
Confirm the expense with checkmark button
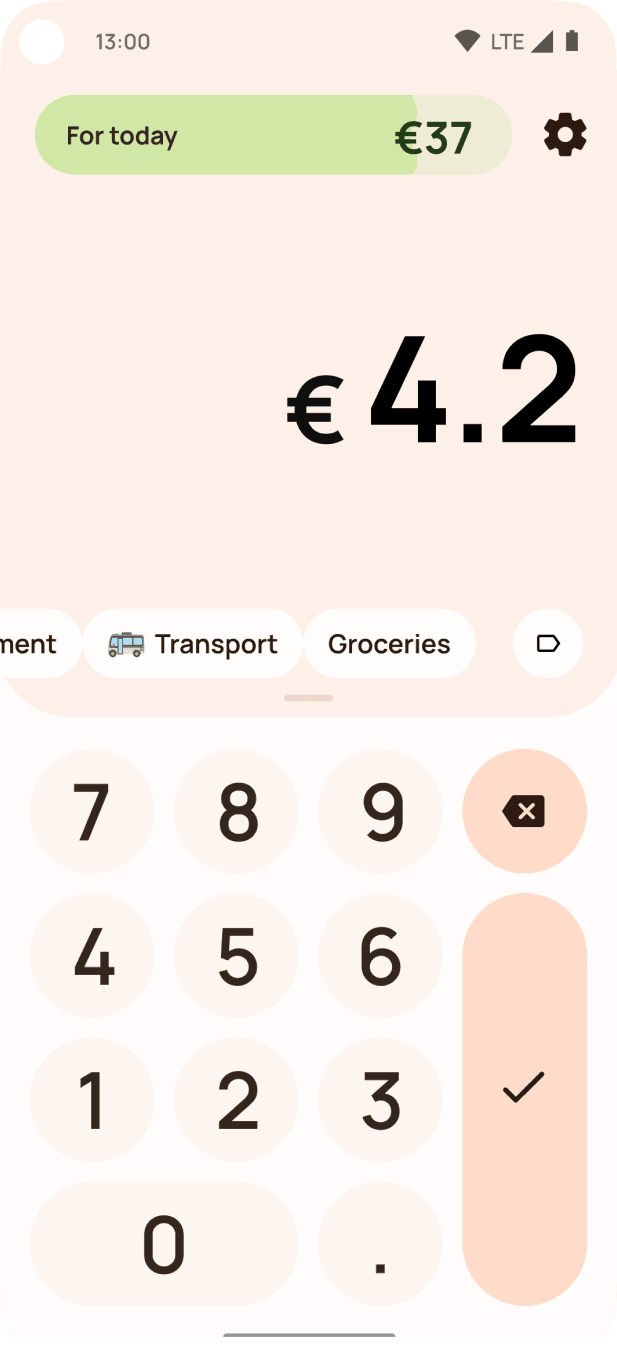[524, 1098]
